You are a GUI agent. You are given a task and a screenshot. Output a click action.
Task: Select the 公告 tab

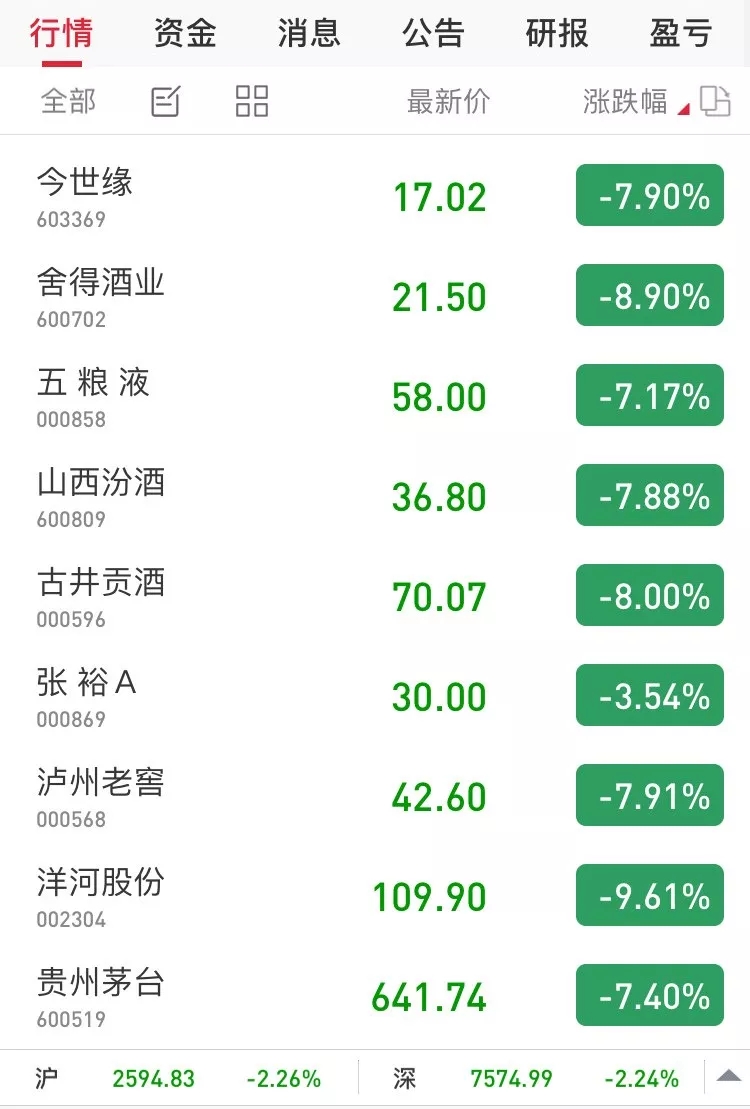(x=433, y=33)
